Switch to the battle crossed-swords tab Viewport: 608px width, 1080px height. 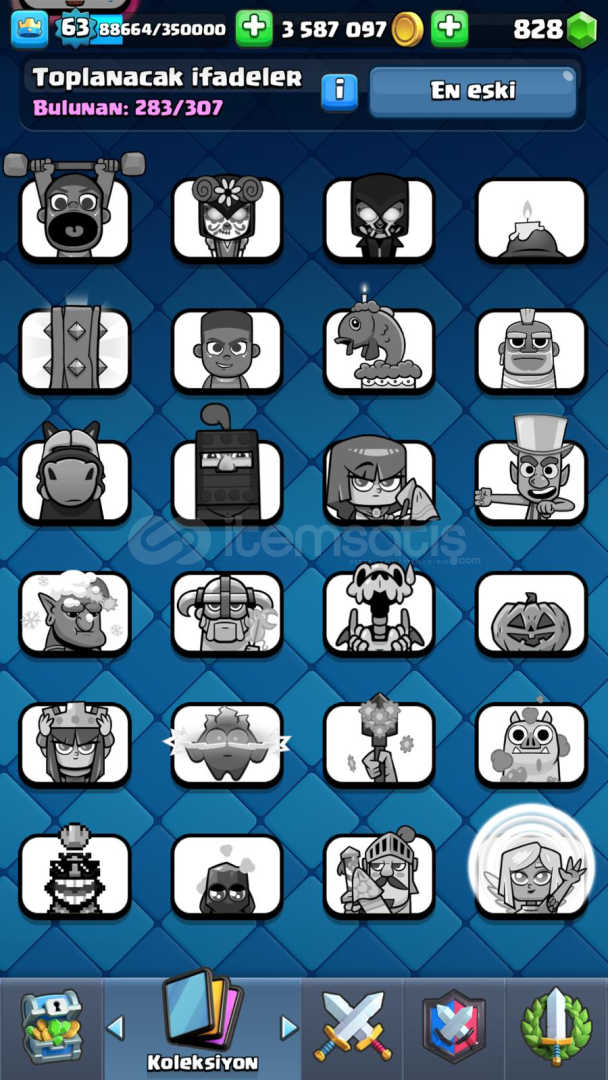[x=353, y=1028]
